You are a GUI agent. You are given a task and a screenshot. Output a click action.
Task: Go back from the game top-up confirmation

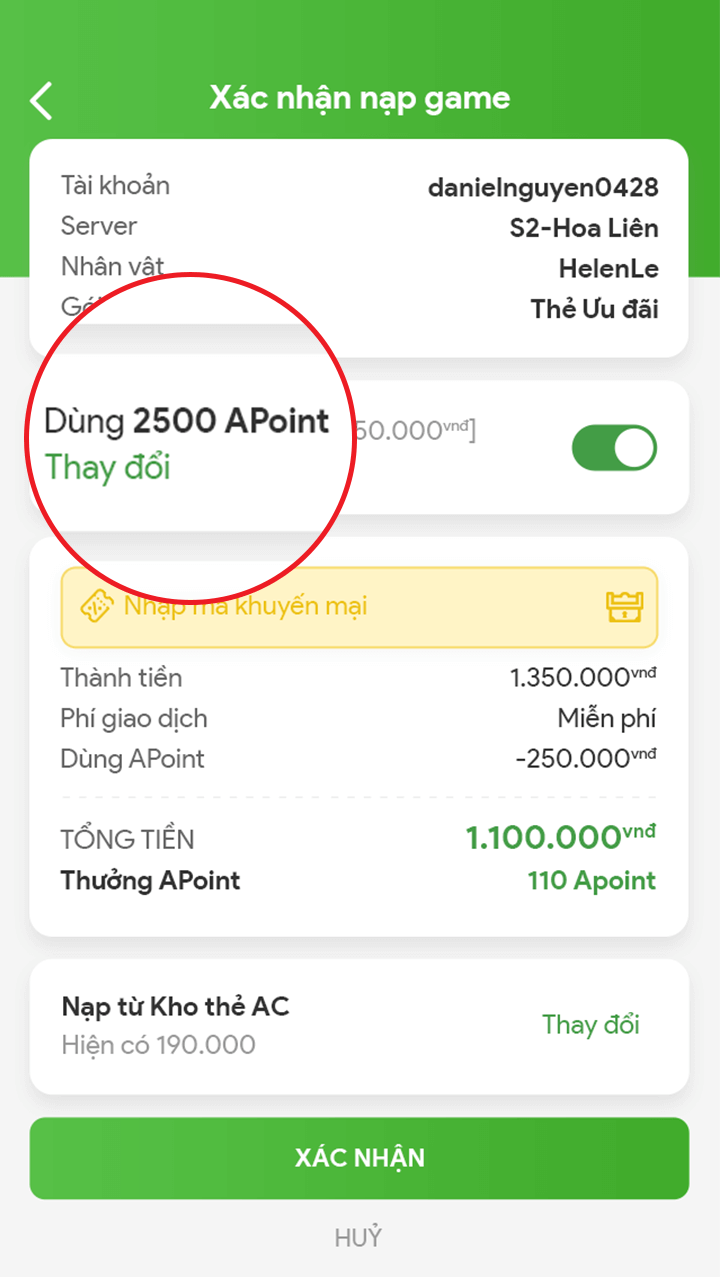pyautogui.click(x=41, y=100)
